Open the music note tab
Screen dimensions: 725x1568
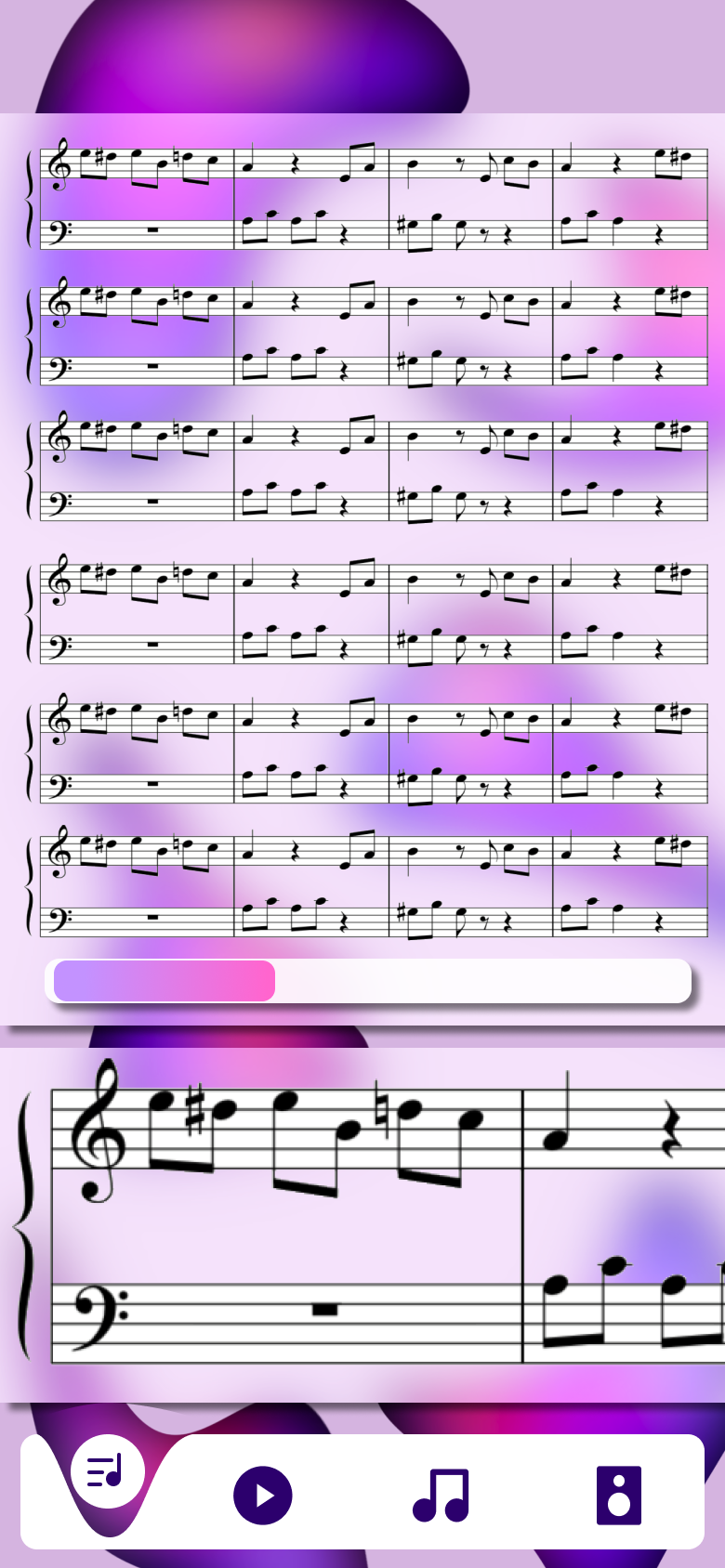point(441,1496)
